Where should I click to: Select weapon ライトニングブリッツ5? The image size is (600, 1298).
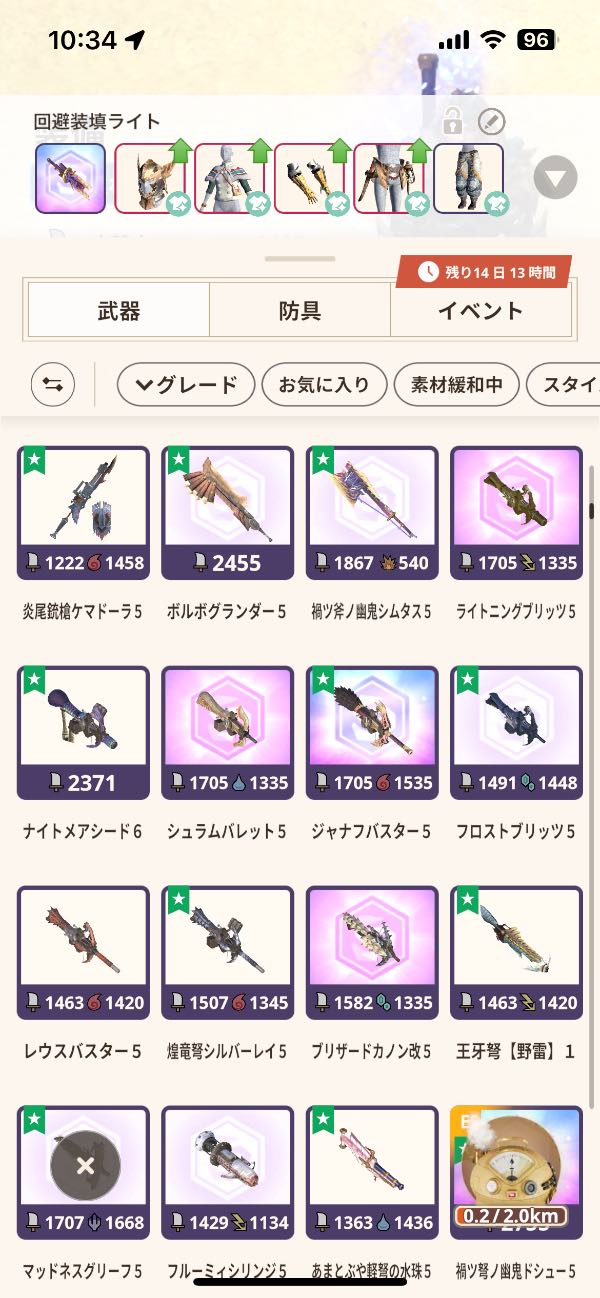[x=515, y=512]
